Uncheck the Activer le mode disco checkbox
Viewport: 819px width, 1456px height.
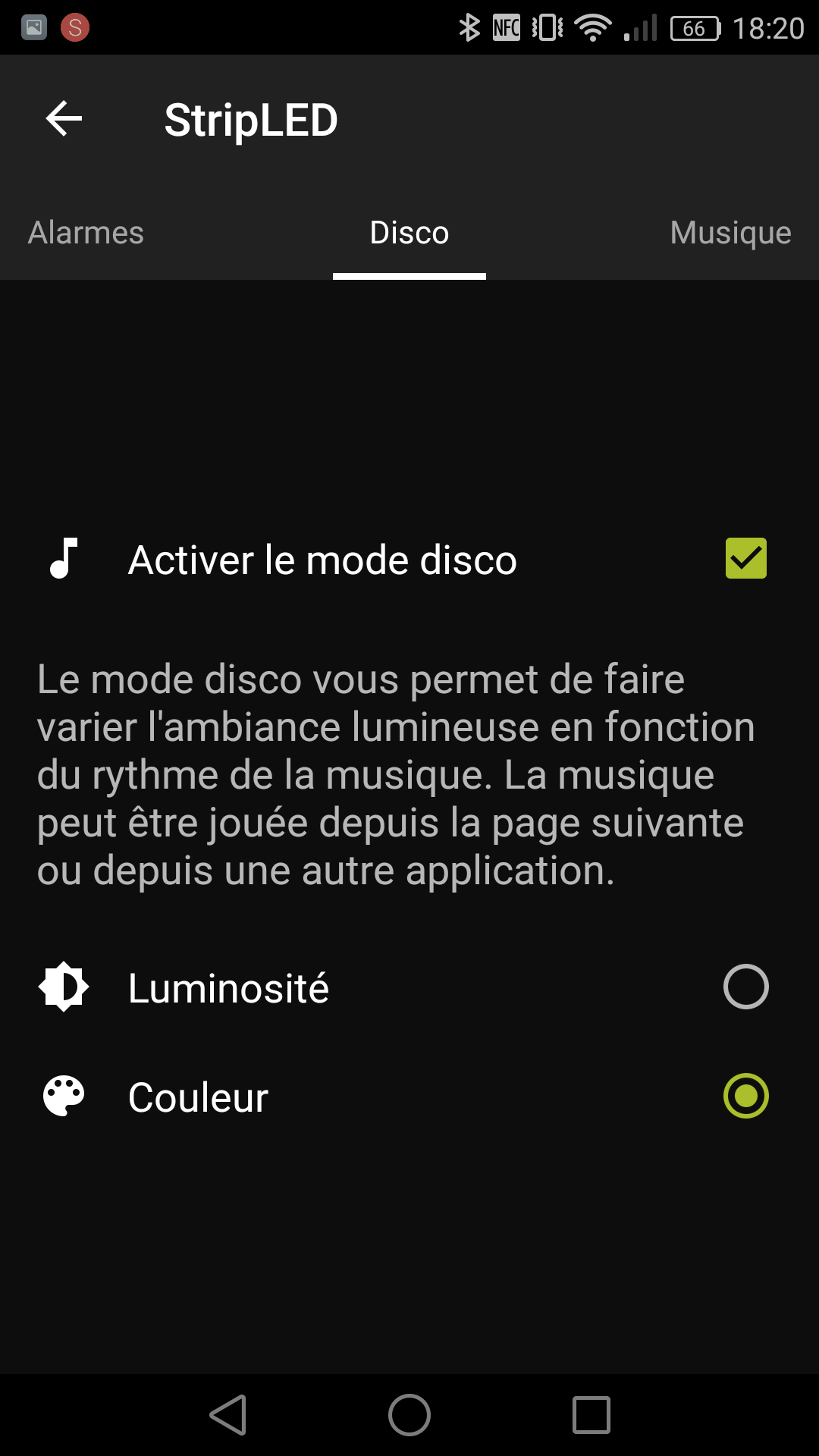coord(745,558)
